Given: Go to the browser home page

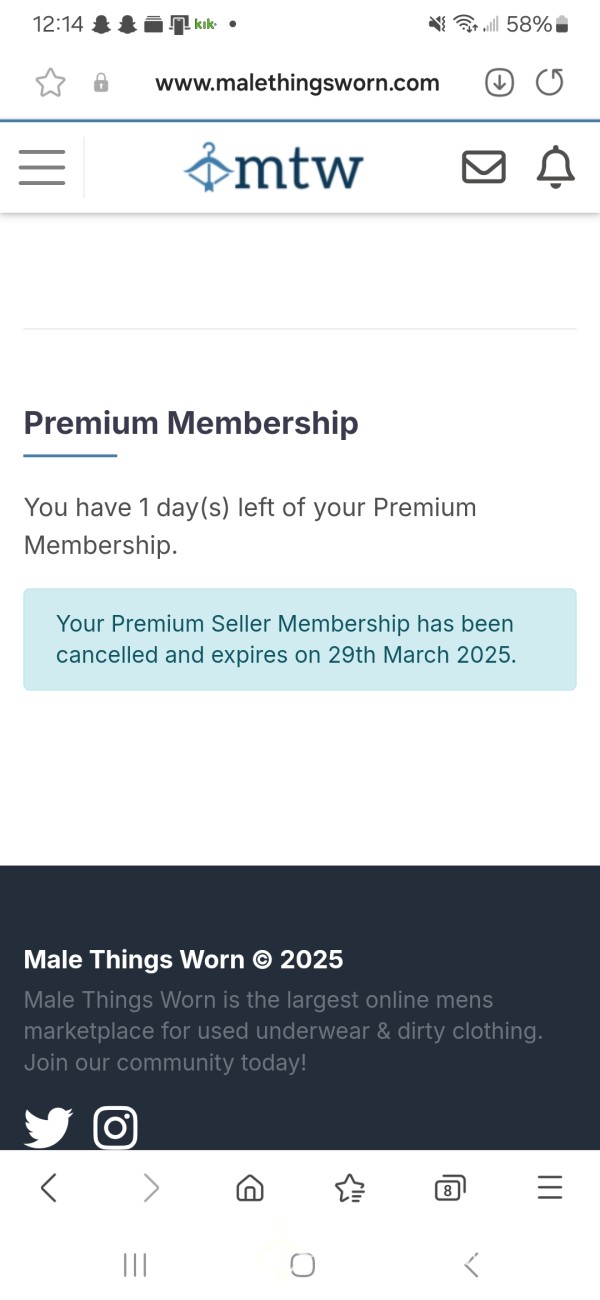Looking at the screenshot, I should 250,1188.
